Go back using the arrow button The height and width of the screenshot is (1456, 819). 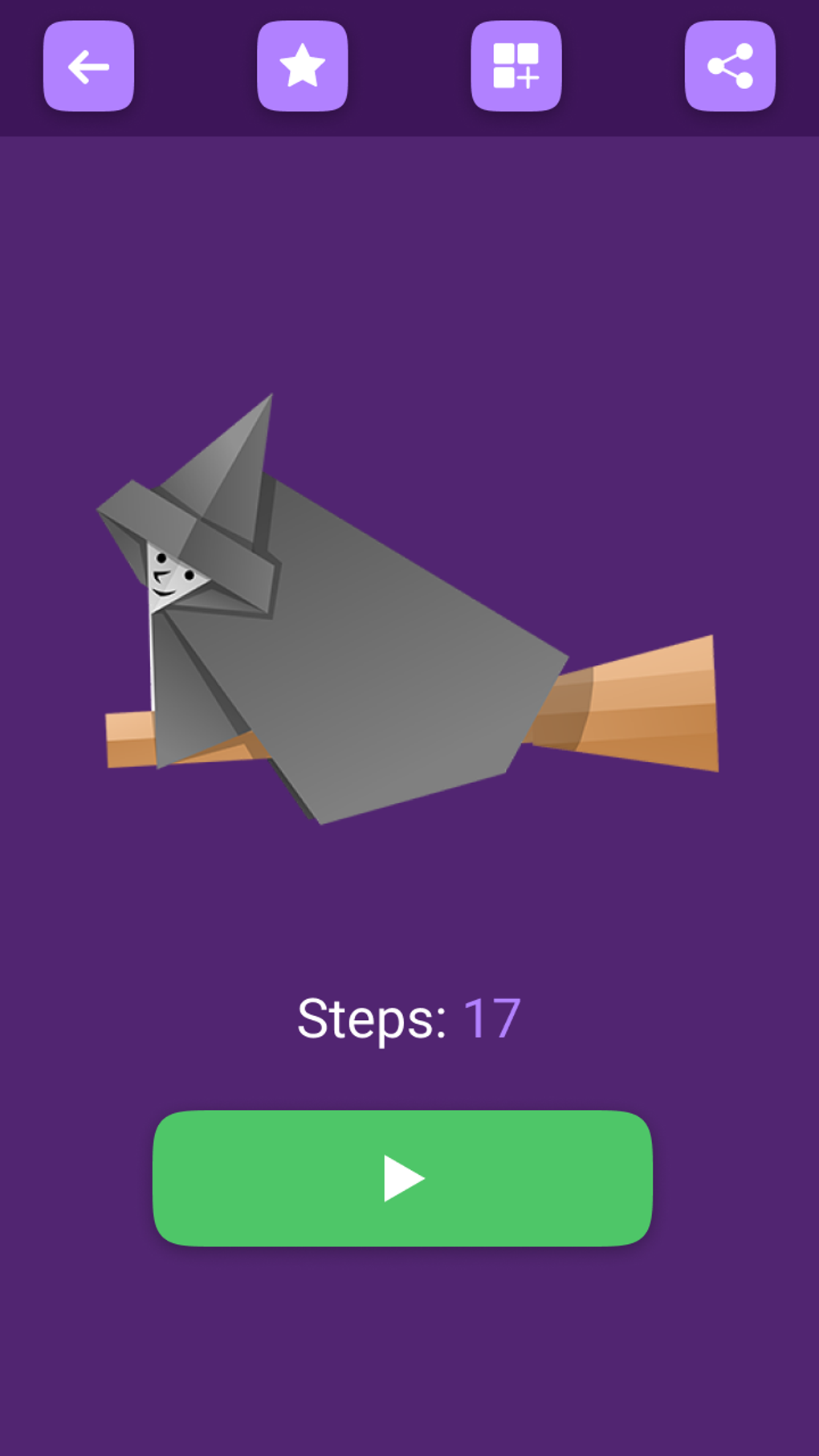tap(88, 66)
